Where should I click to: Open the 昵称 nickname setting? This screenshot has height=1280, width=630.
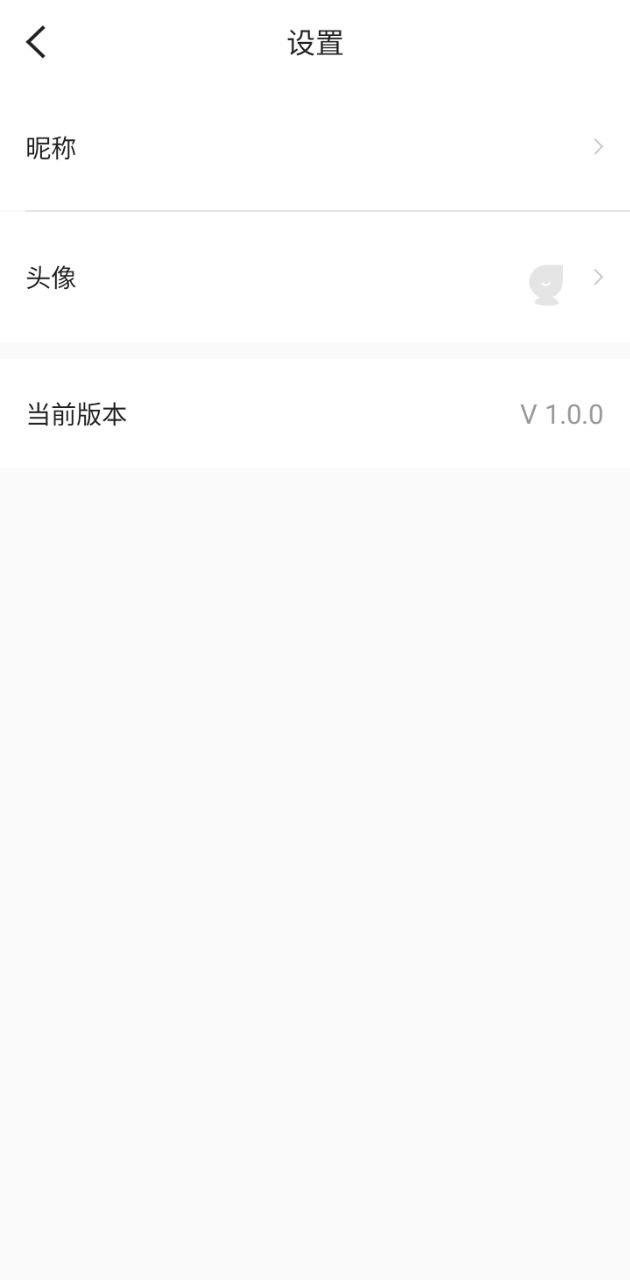[314, 148]
